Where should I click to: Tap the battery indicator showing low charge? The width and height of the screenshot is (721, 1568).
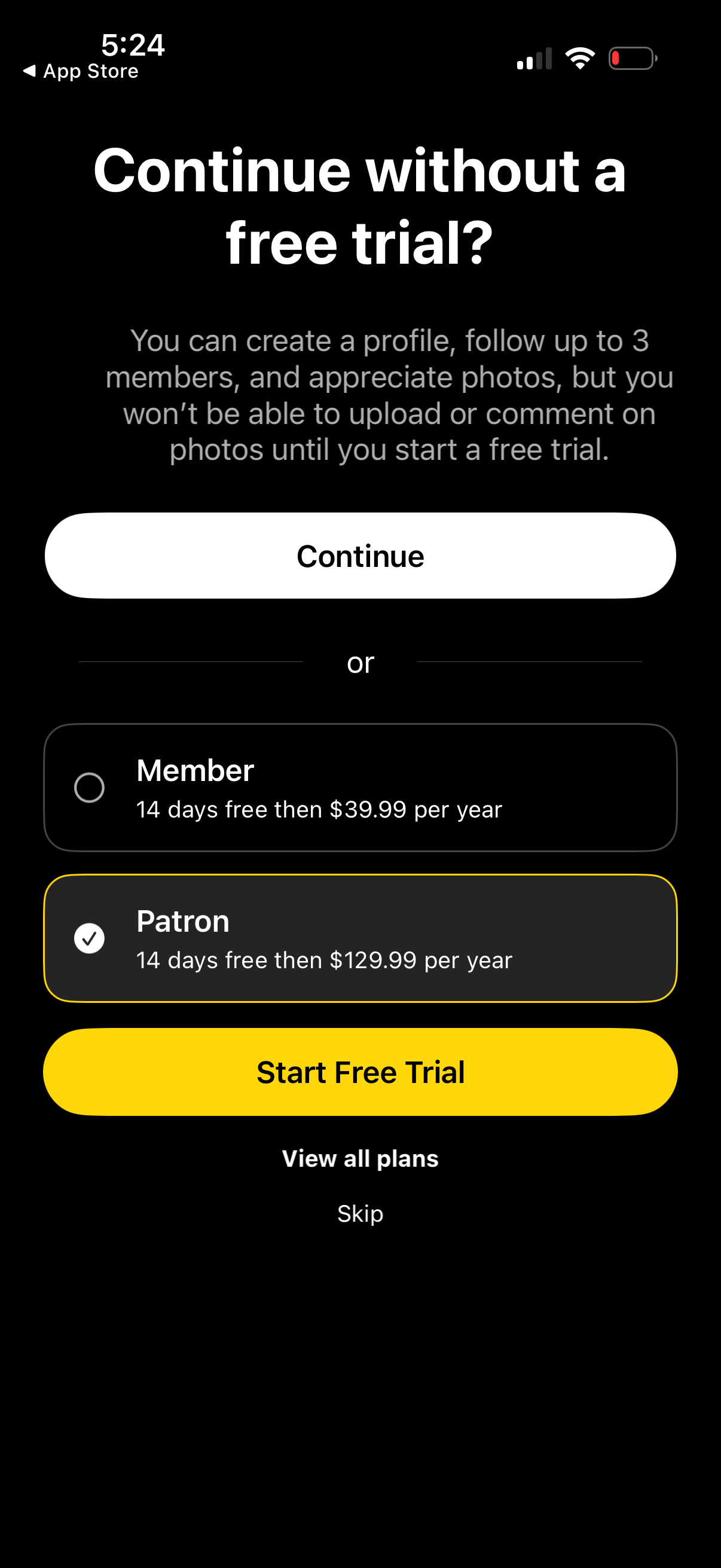632,59
